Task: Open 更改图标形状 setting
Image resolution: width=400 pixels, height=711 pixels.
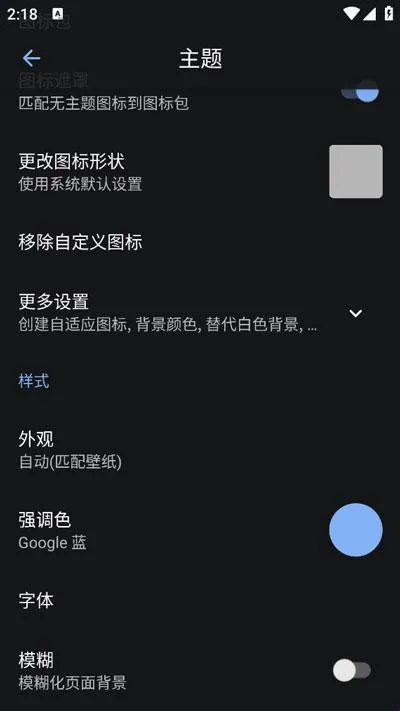Action: pos(200,171)
